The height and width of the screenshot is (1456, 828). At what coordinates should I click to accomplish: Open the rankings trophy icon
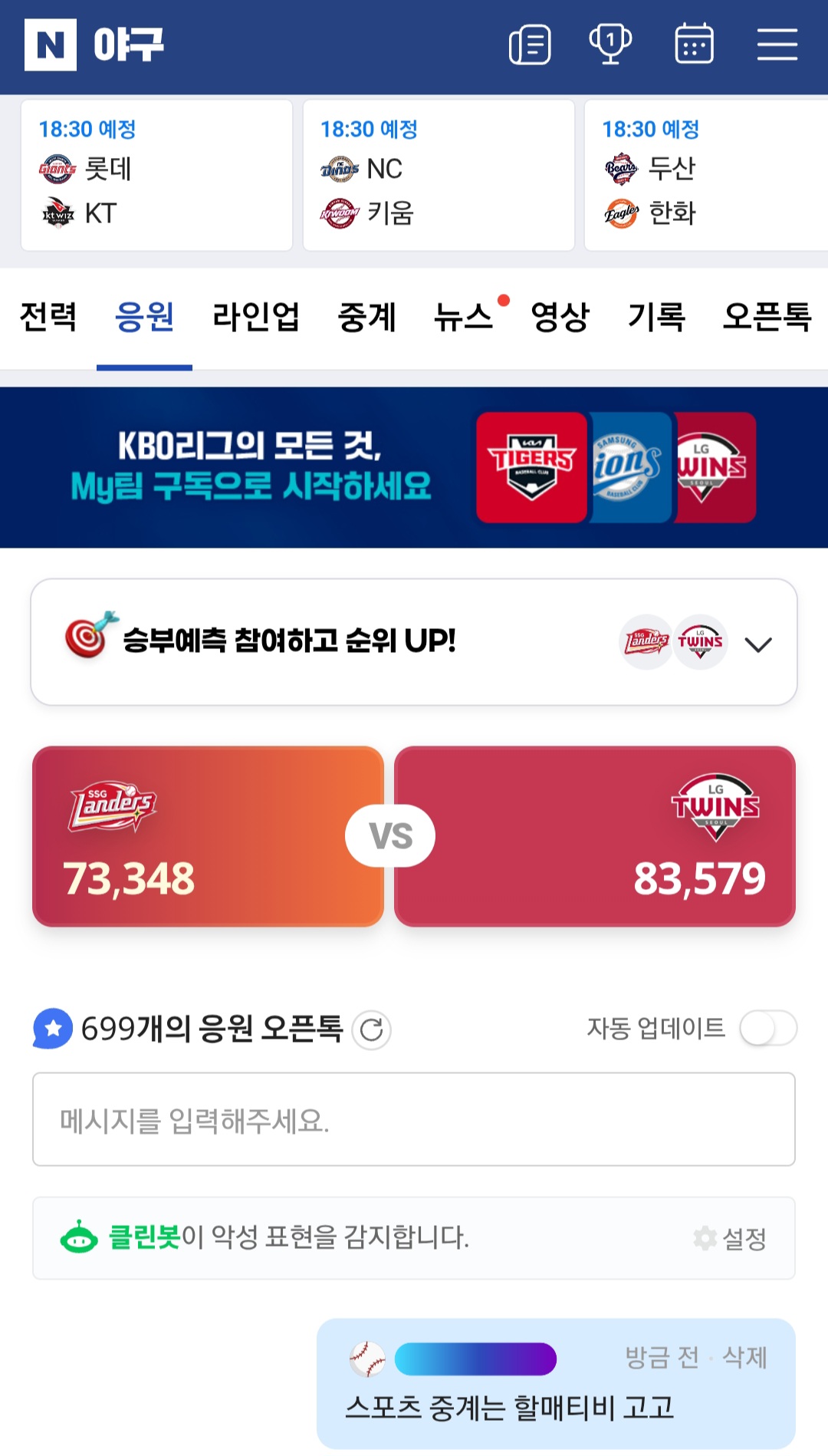click(610, 44)
